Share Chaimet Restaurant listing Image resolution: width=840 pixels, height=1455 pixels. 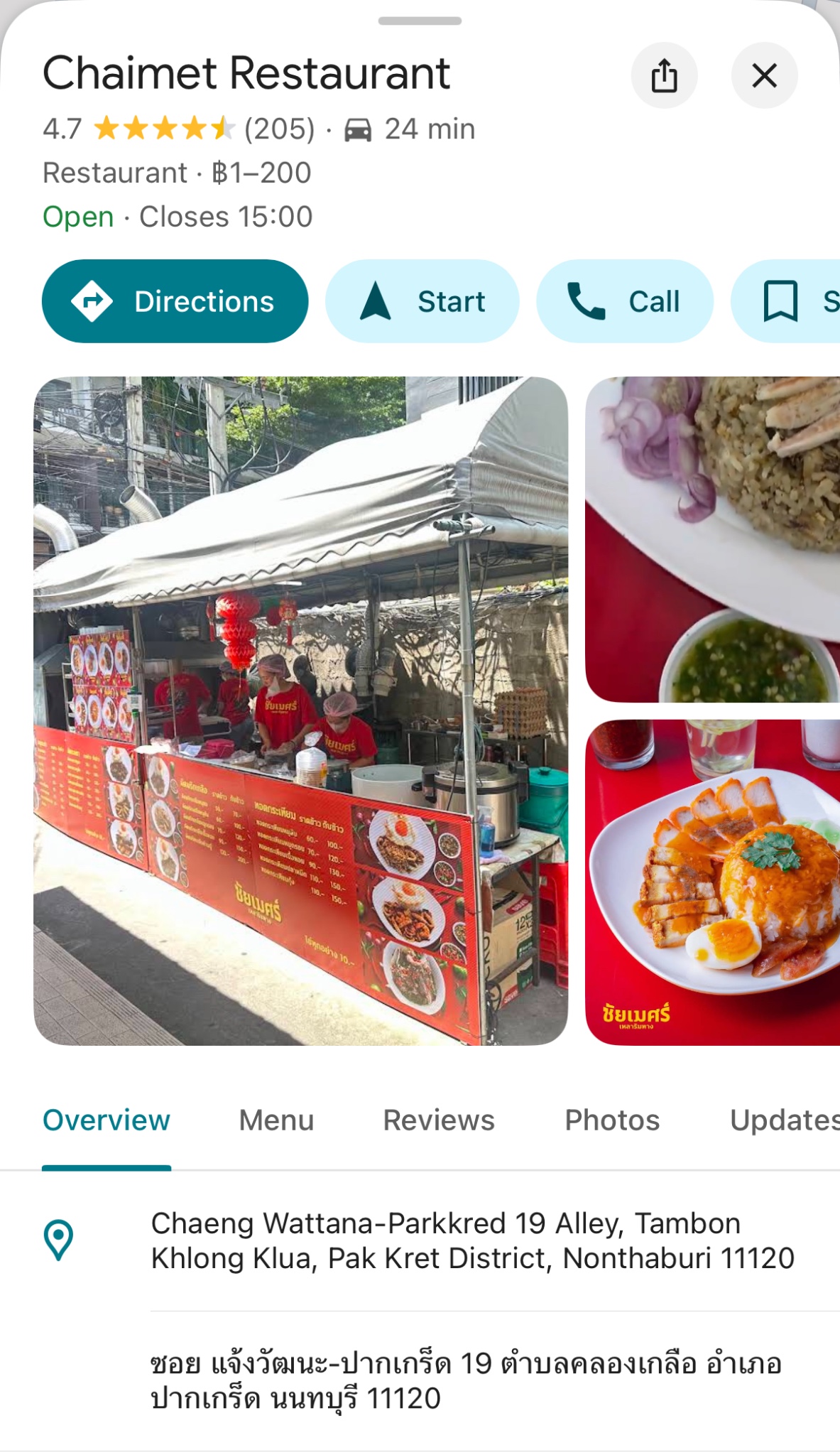click(664, 75)
